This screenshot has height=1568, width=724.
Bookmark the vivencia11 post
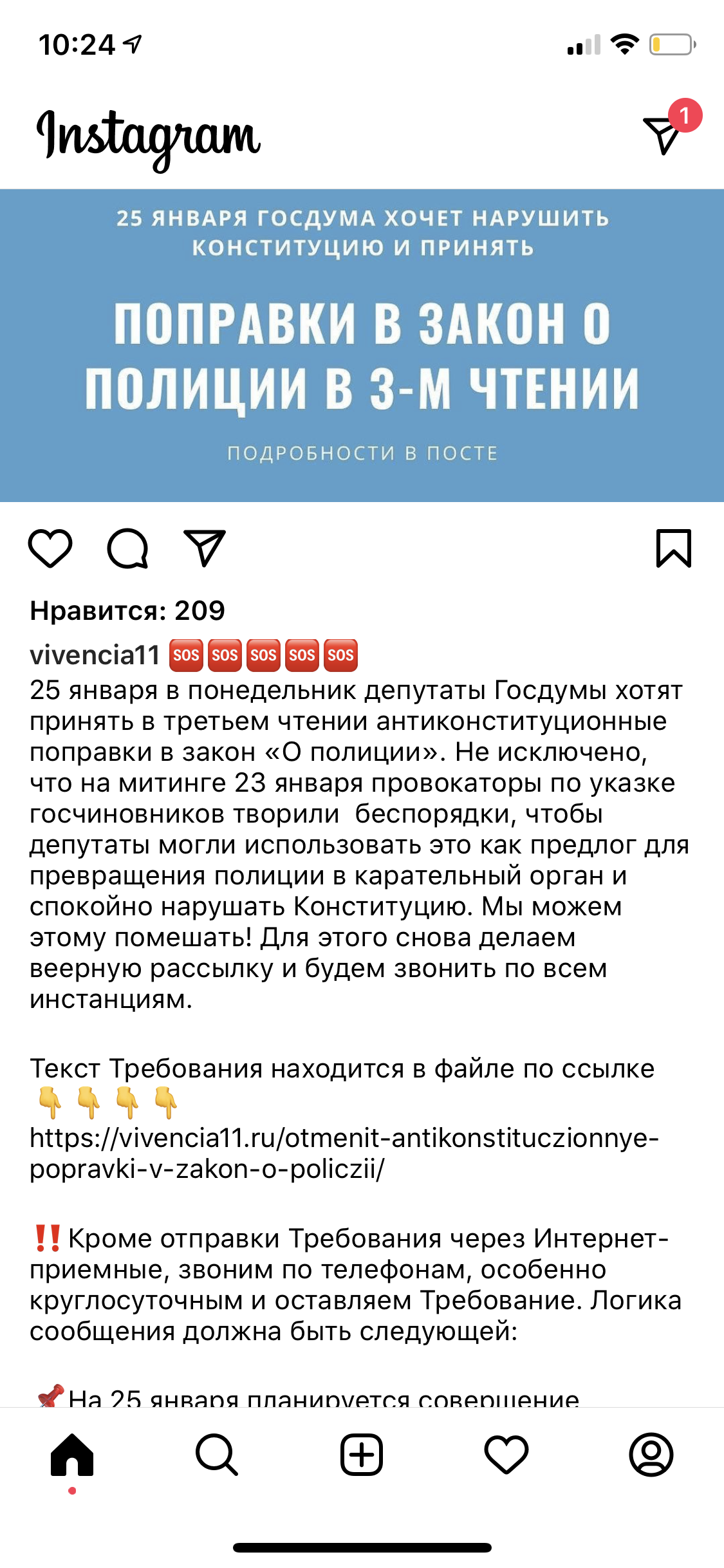pyautogui.click(x=673, y=548)
